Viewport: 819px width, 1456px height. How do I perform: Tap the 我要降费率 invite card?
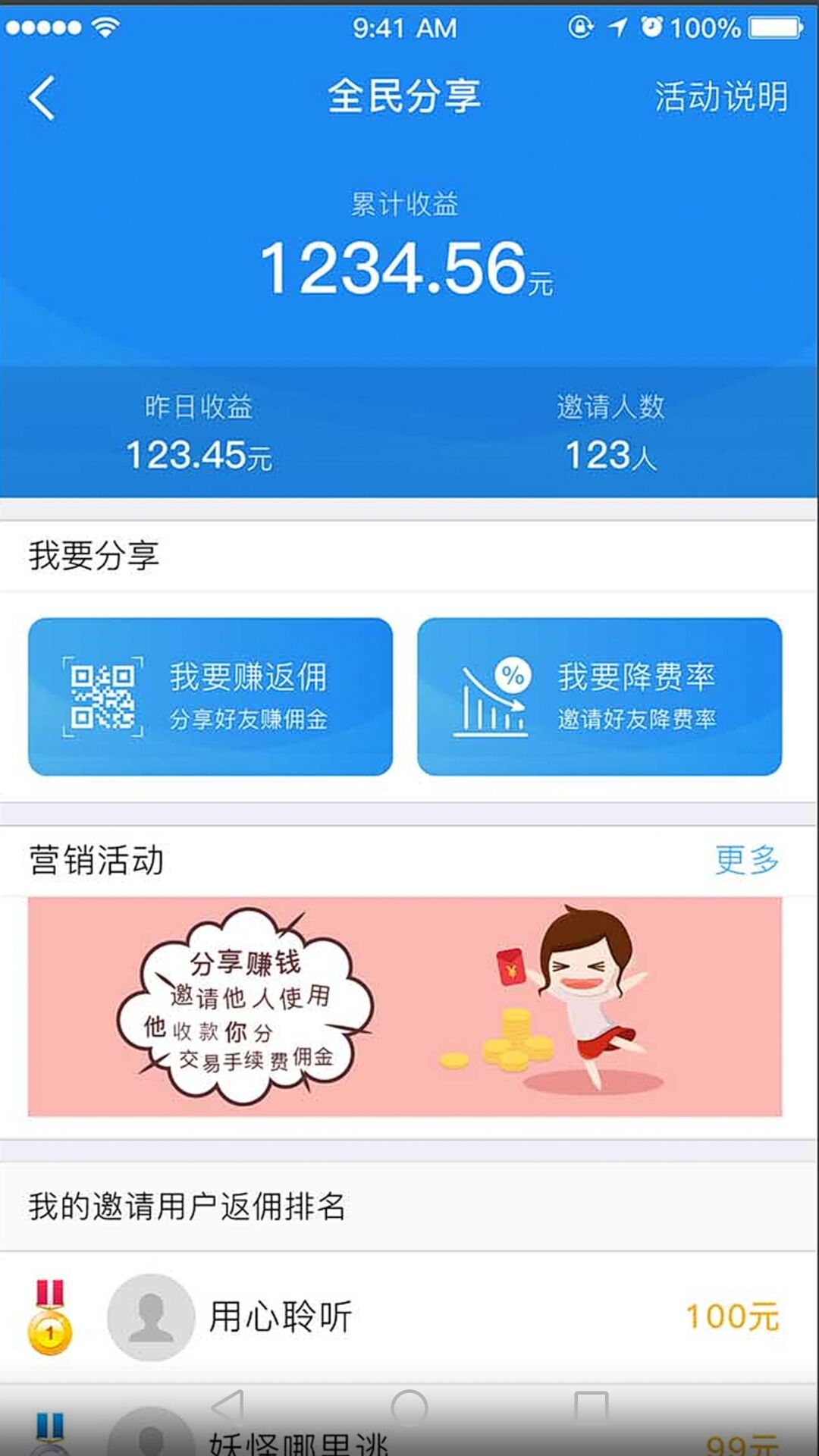[599, 698]
